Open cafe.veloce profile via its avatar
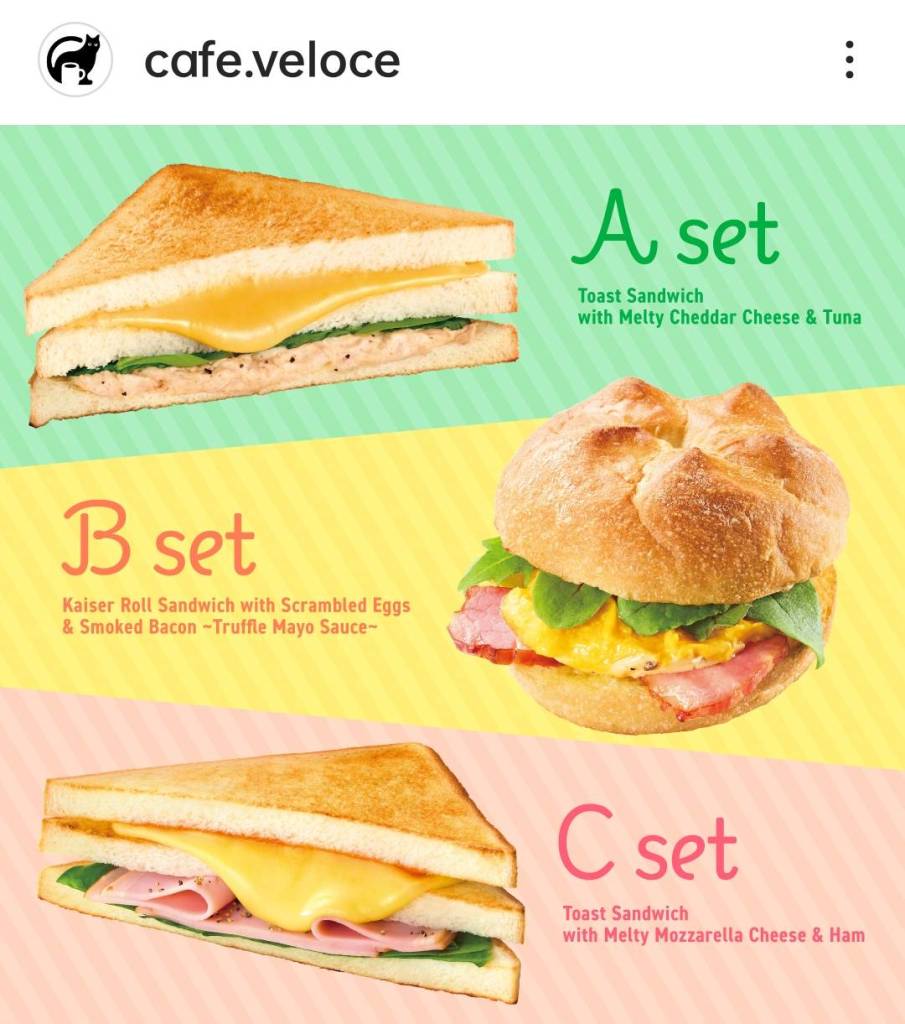This screenshot has width=905, height=1024. (75, 60)
